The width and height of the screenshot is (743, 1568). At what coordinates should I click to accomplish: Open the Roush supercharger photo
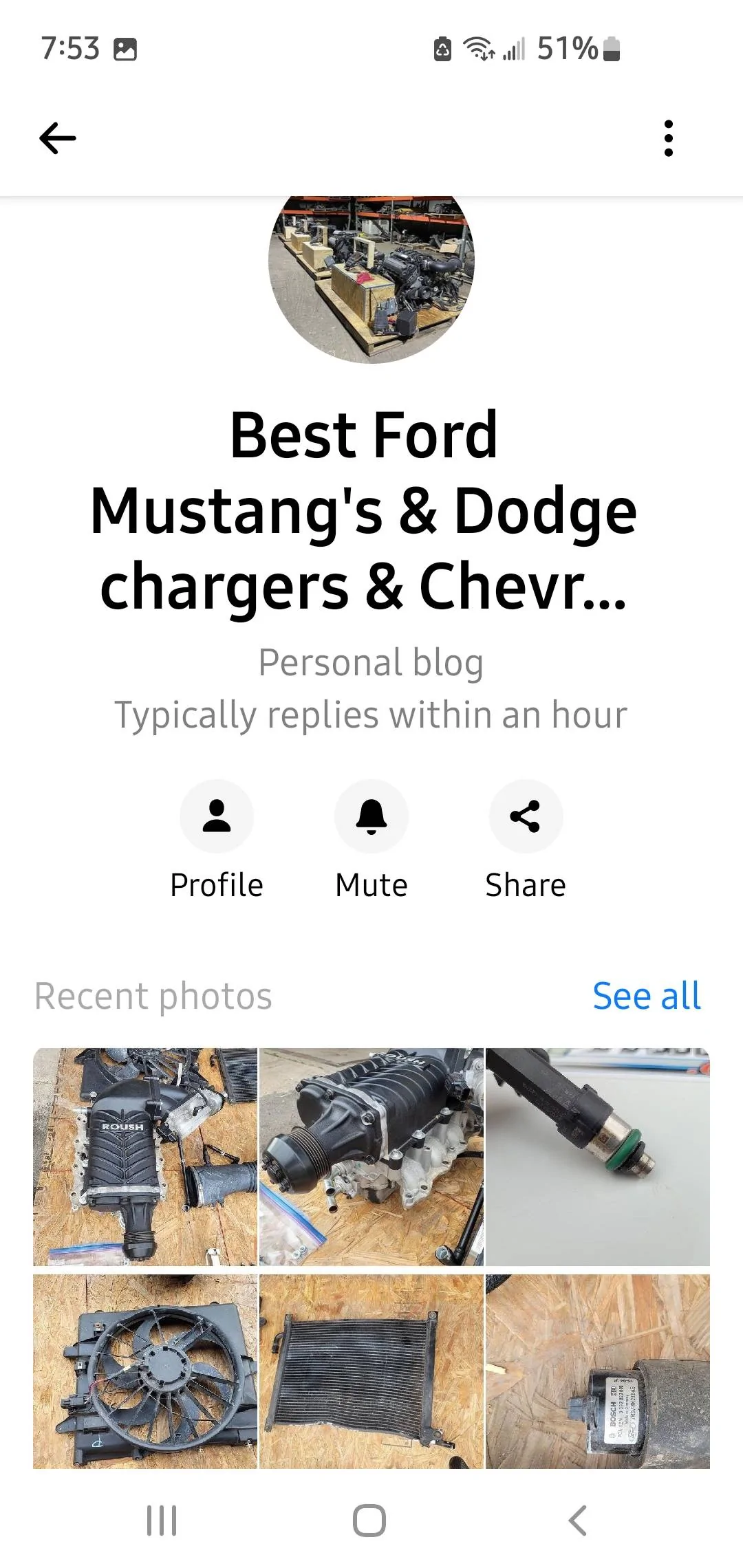click(145, 1156)
